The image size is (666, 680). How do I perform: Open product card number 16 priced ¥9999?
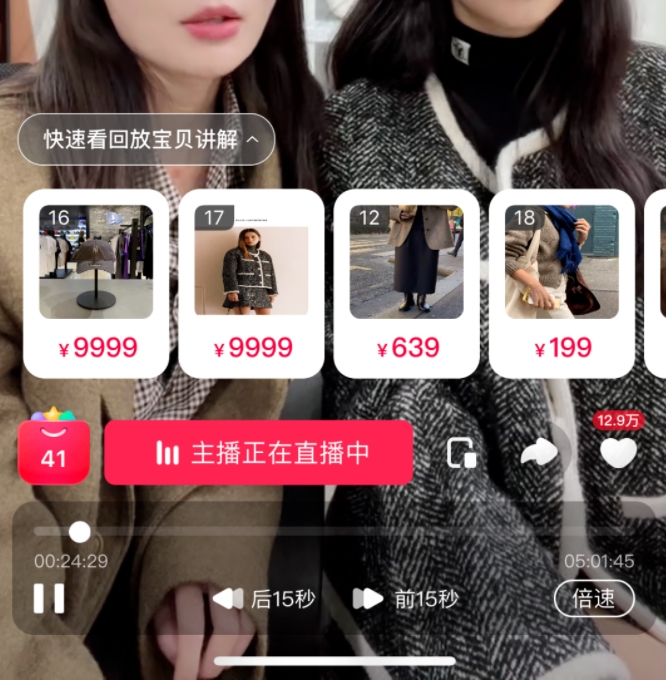pyautogui.click(x=96, y=283)
